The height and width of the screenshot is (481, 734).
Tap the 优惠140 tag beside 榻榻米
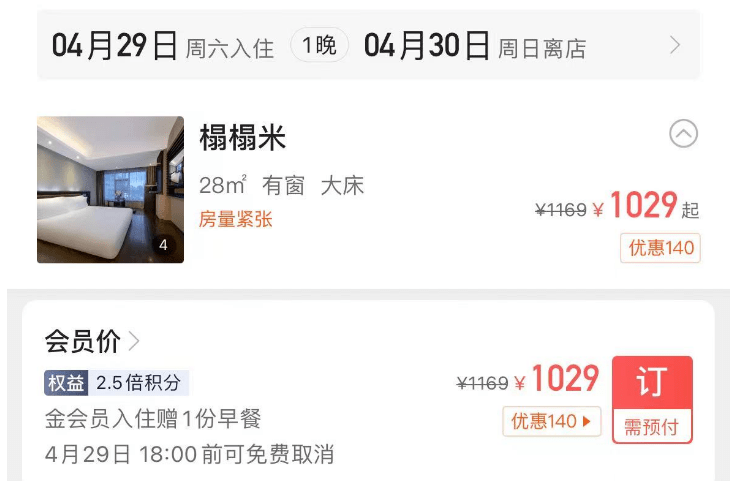coord(660,248)
